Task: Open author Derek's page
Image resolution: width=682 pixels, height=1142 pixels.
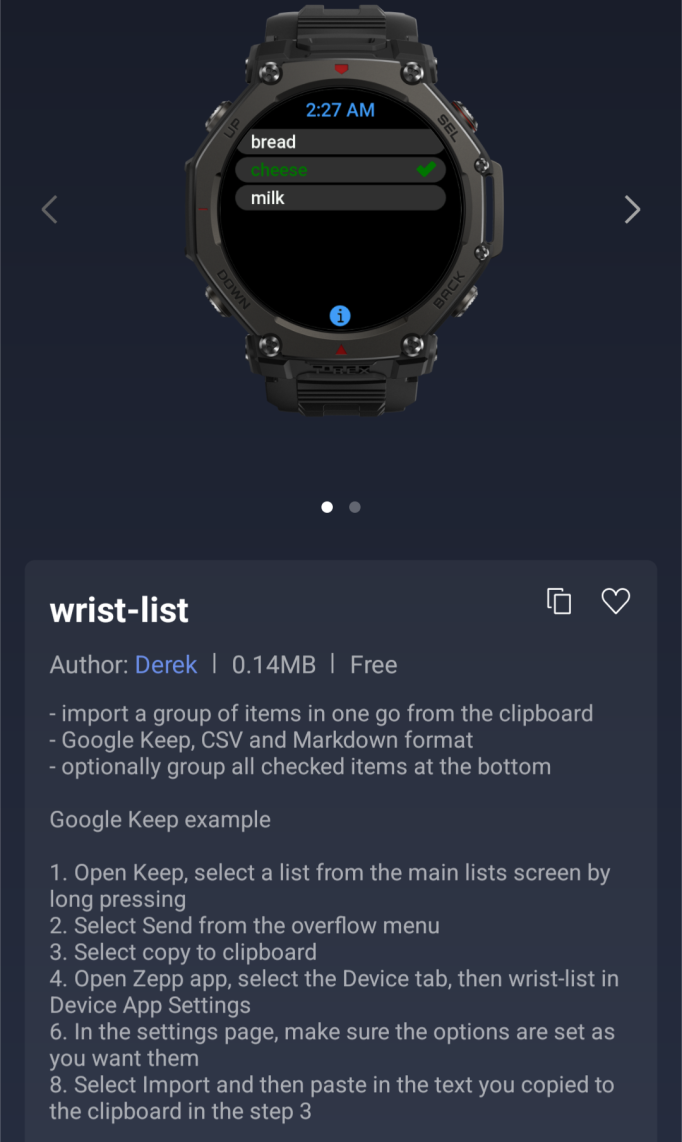Action: 166,665
